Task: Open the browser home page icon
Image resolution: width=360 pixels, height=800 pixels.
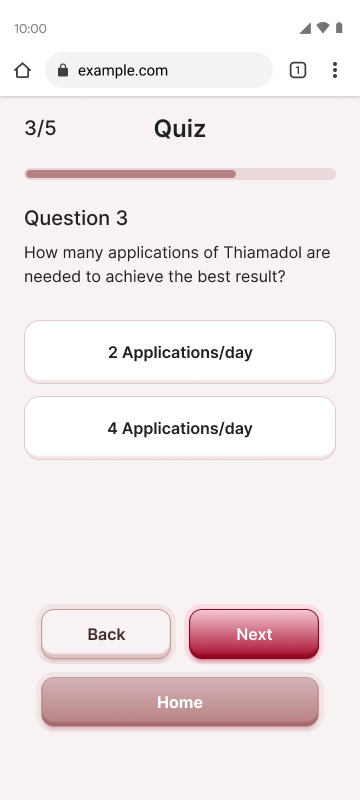Action: click(22, 70)
